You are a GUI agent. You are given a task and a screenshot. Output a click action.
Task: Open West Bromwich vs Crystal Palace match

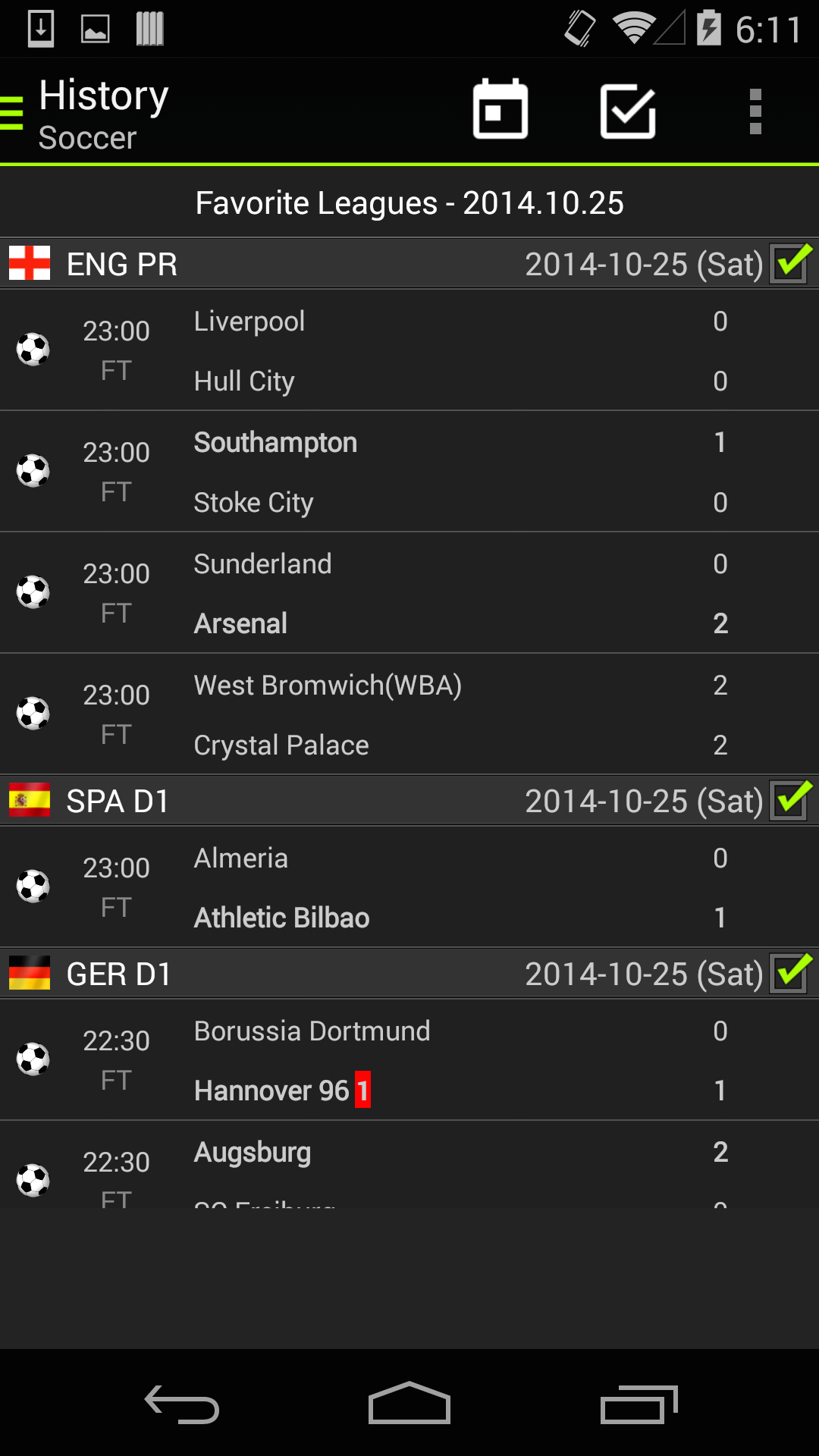click(409, 714)
